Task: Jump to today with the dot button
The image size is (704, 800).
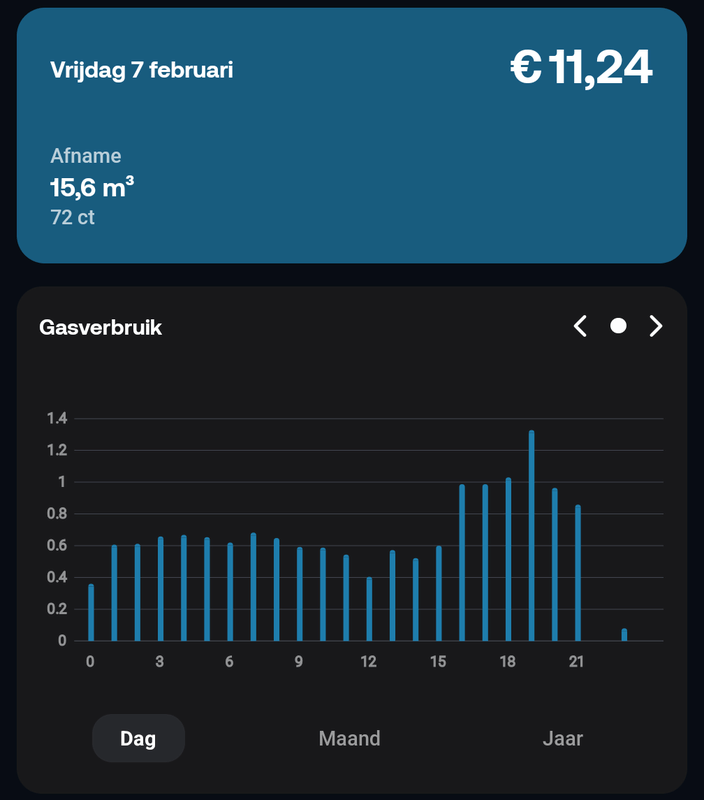Action: (618, 326)
